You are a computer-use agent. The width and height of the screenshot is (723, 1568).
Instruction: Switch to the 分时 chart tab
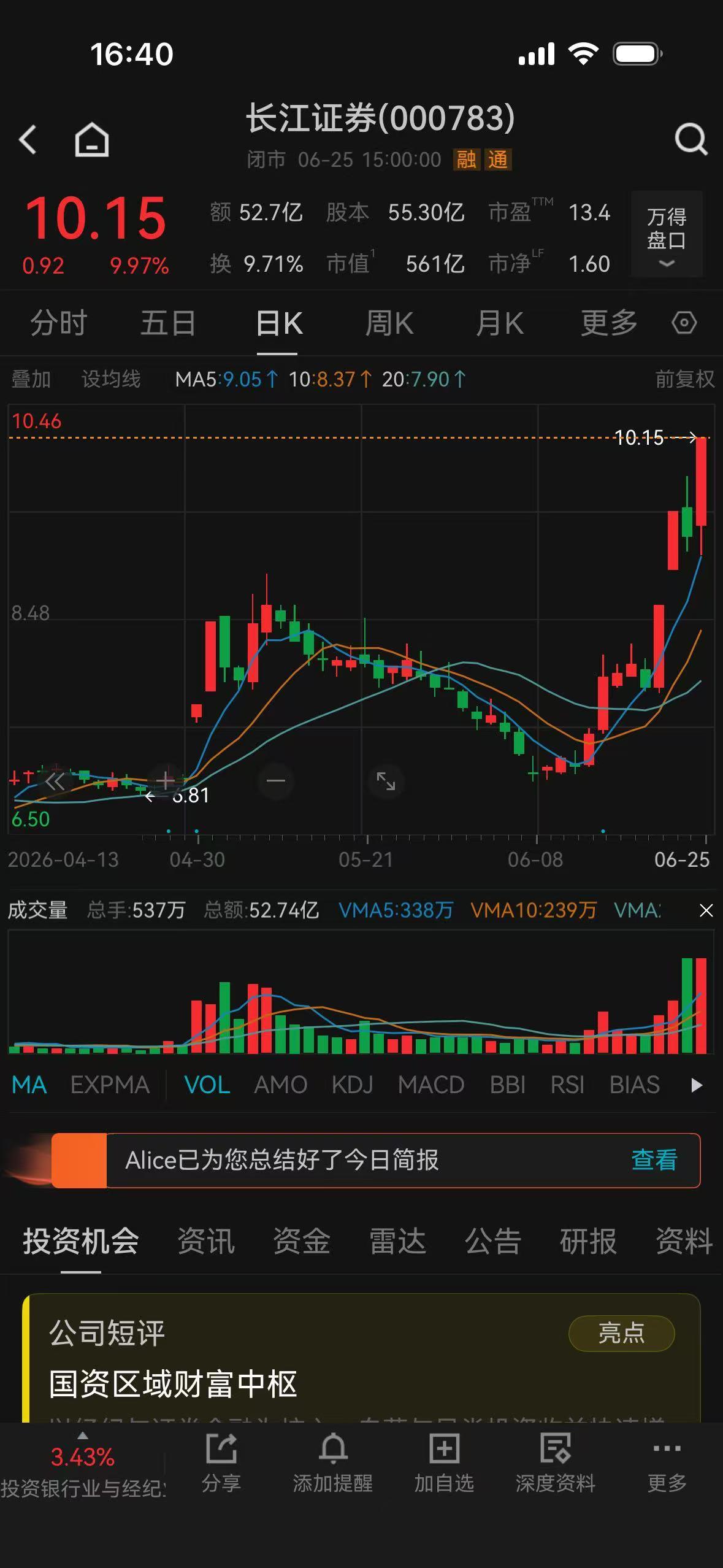(x=59, y=323)
